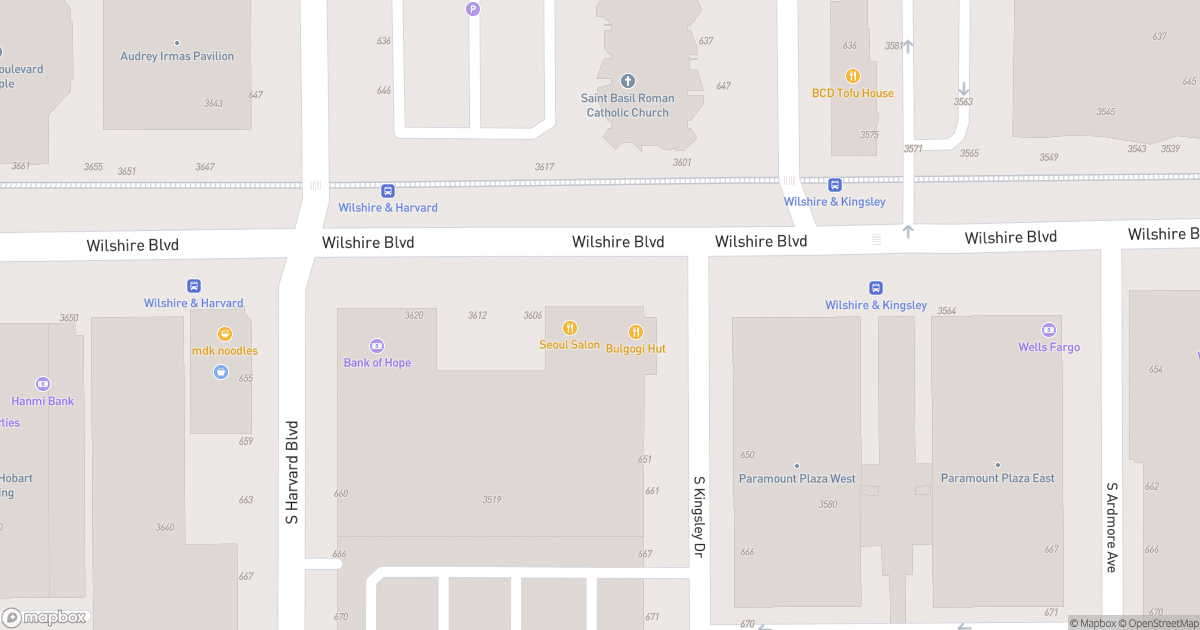Tap the Audrey Irmas Pavilion marker
The width and height of the screenshot is (1200, 630).
(x=177, y=43)
